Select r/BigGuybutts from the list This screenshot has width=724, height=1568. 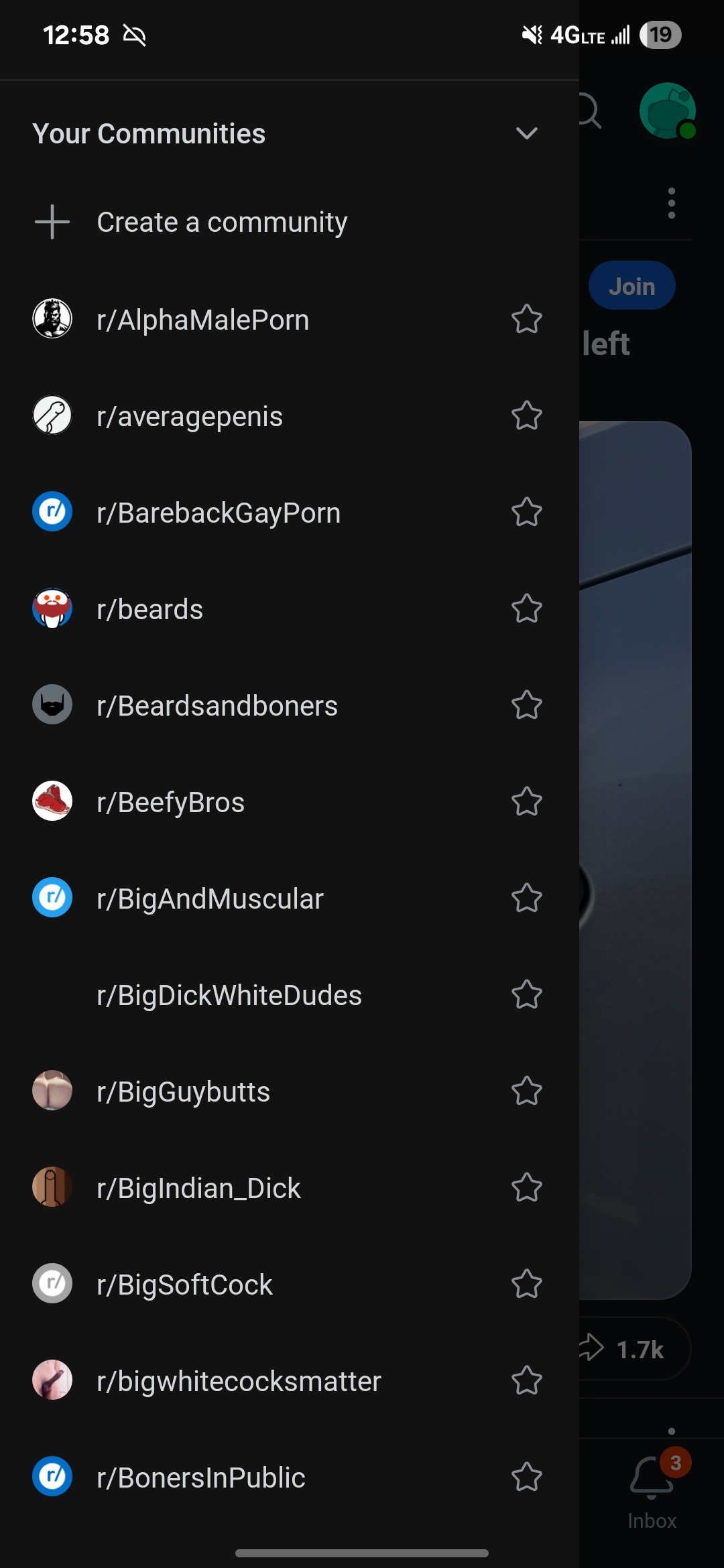point(183,1092)
